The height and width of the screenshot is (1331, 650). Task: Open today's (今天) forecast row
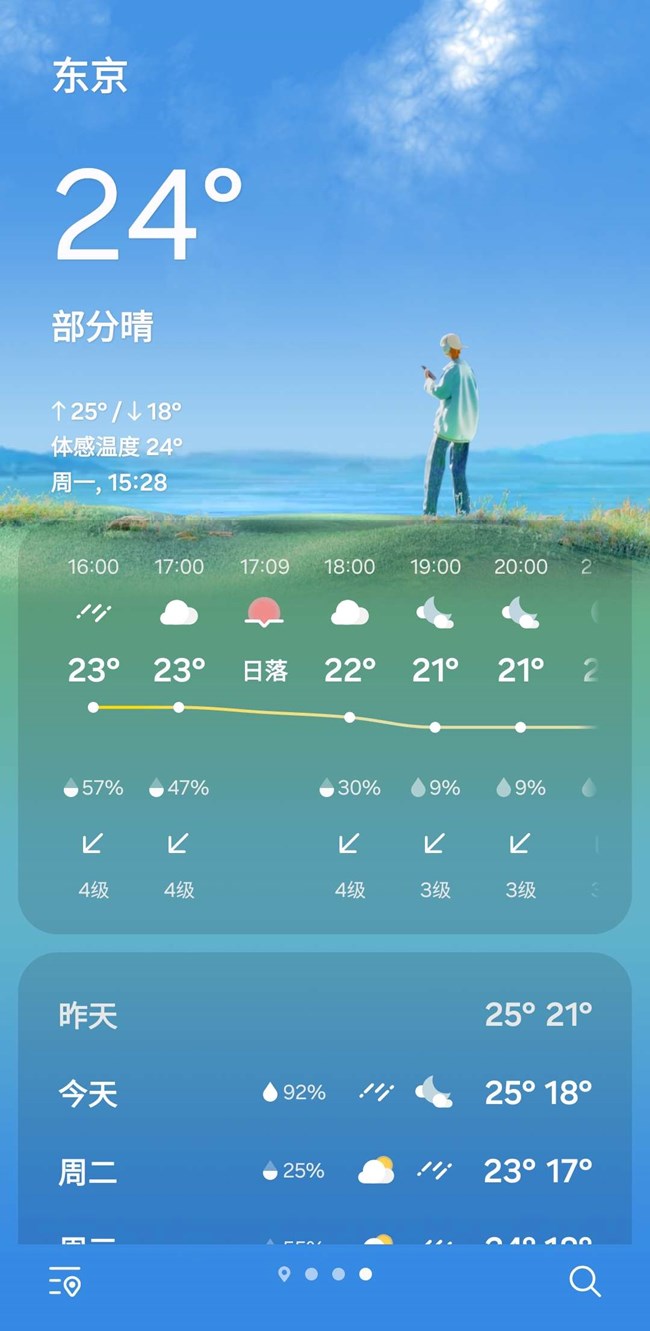tap(324, 1093)
